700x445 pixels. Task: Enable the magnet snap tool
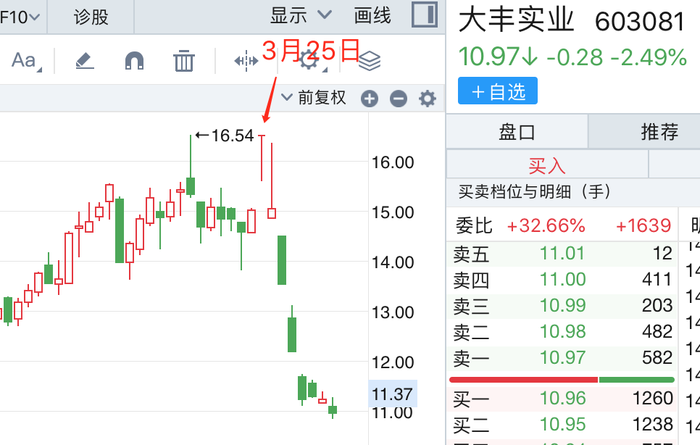point(134,61)
